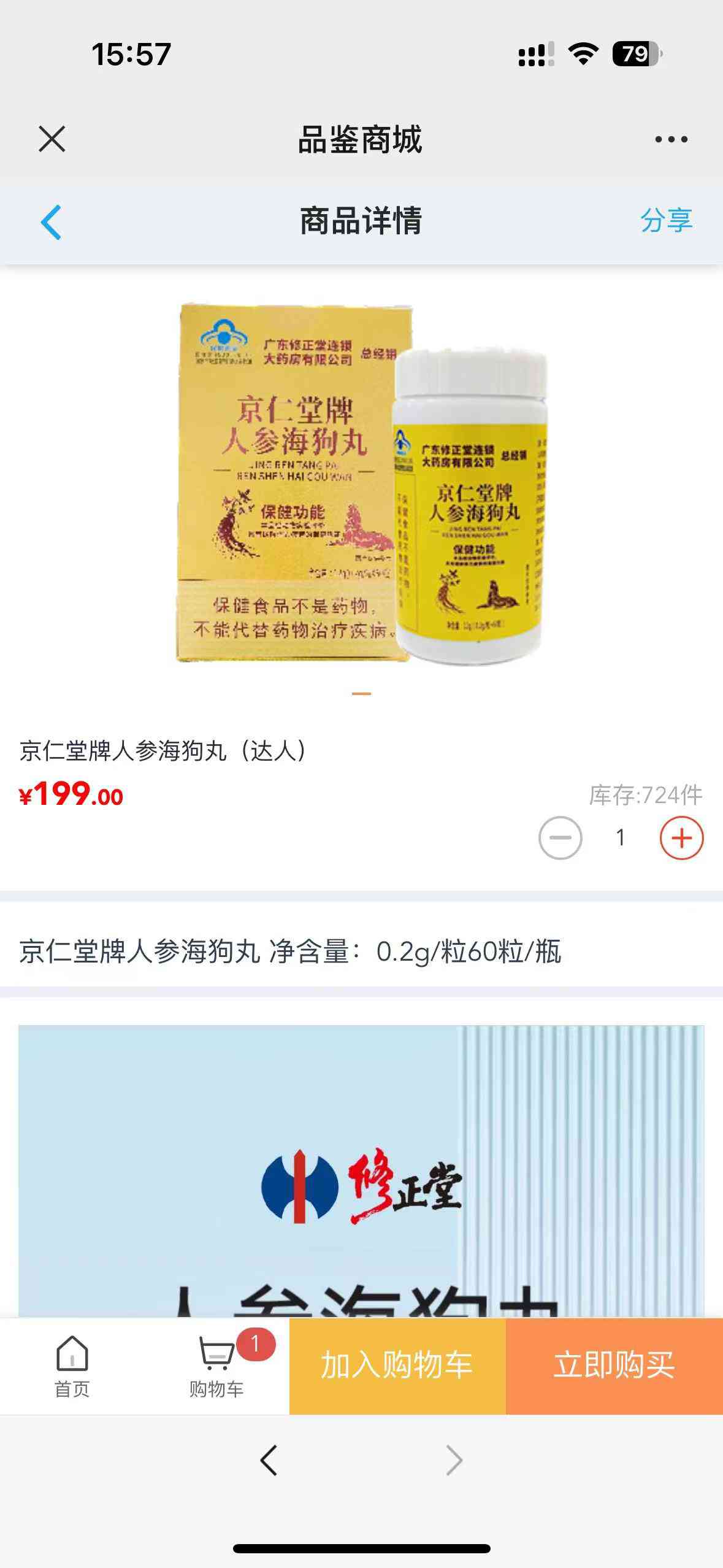The width and height of the screenshot is (723, 1568).
Task: Increase quantity with plus button
Action: coord(681,837)
